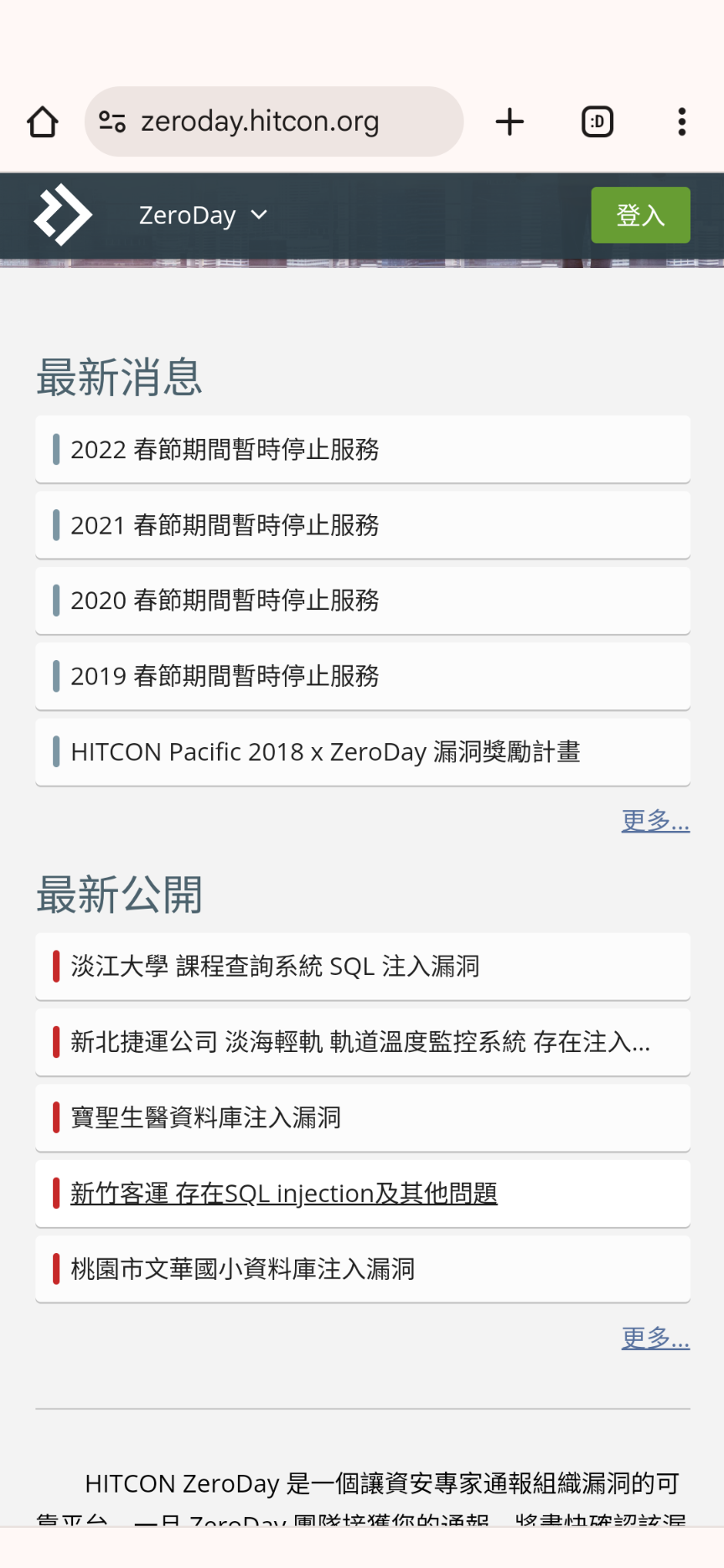Open the 2022 春節期間暫時停止服務 announcement
724x1568 pixels.
pos(225,450)
